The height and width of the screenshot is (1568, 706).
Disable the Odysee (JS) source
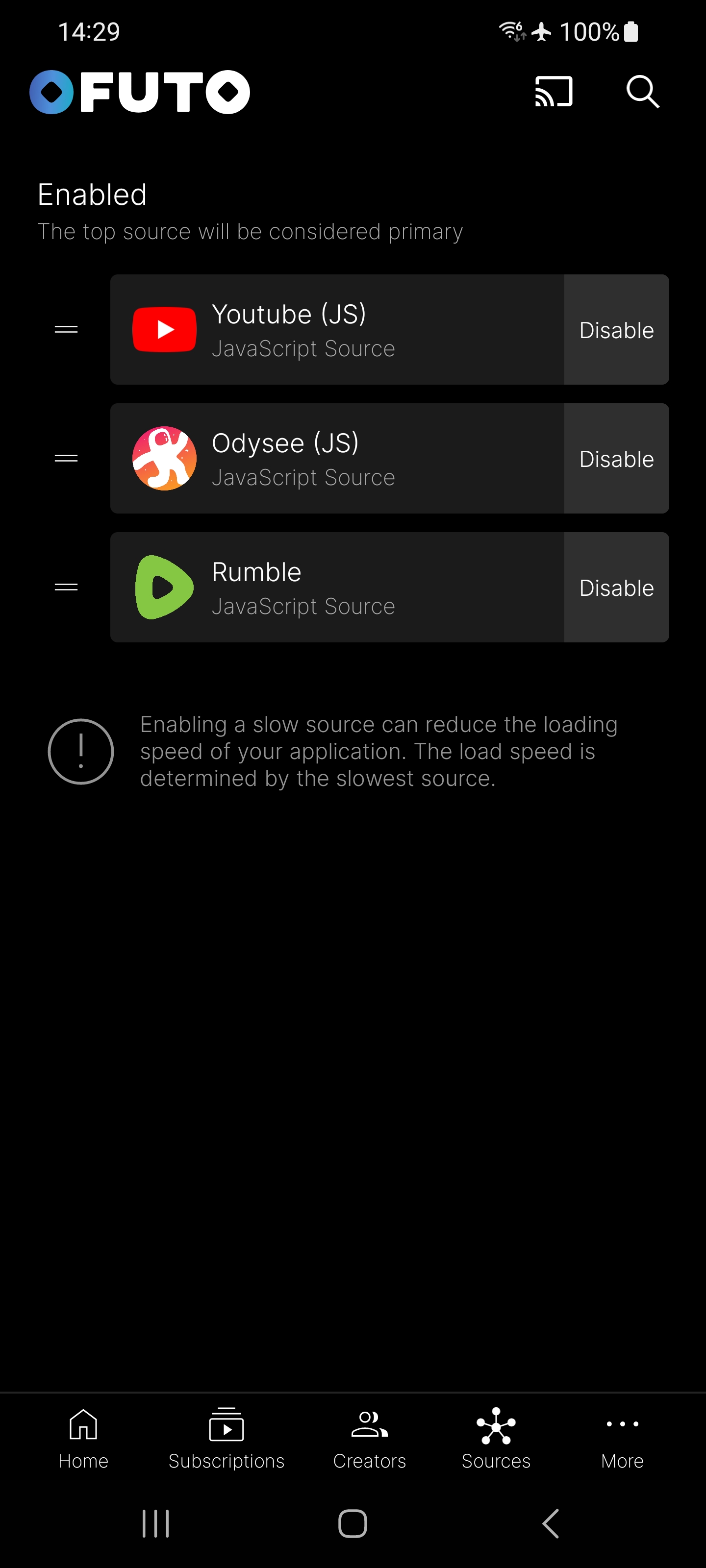[x=616, y=459]
